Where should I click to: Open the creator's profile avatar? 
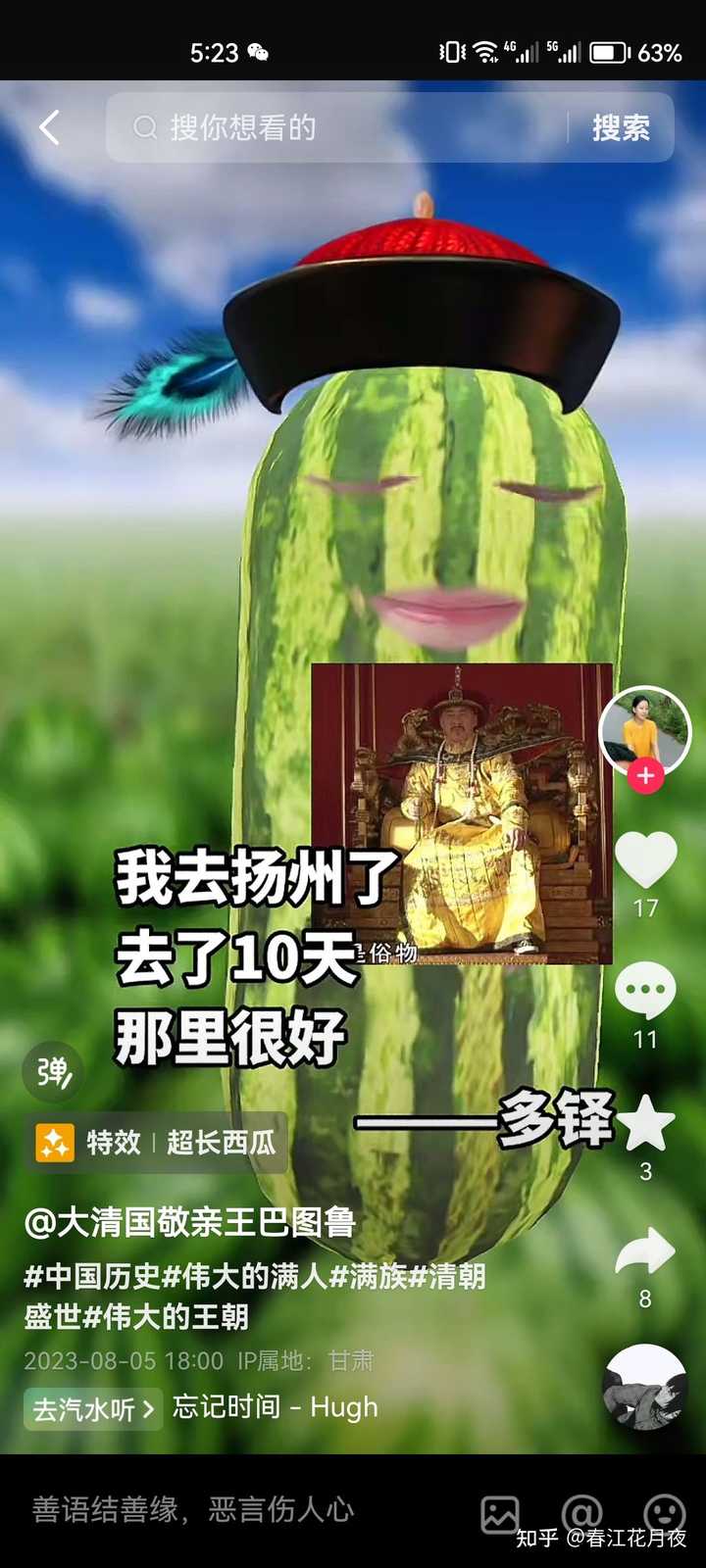click(644, 732)
